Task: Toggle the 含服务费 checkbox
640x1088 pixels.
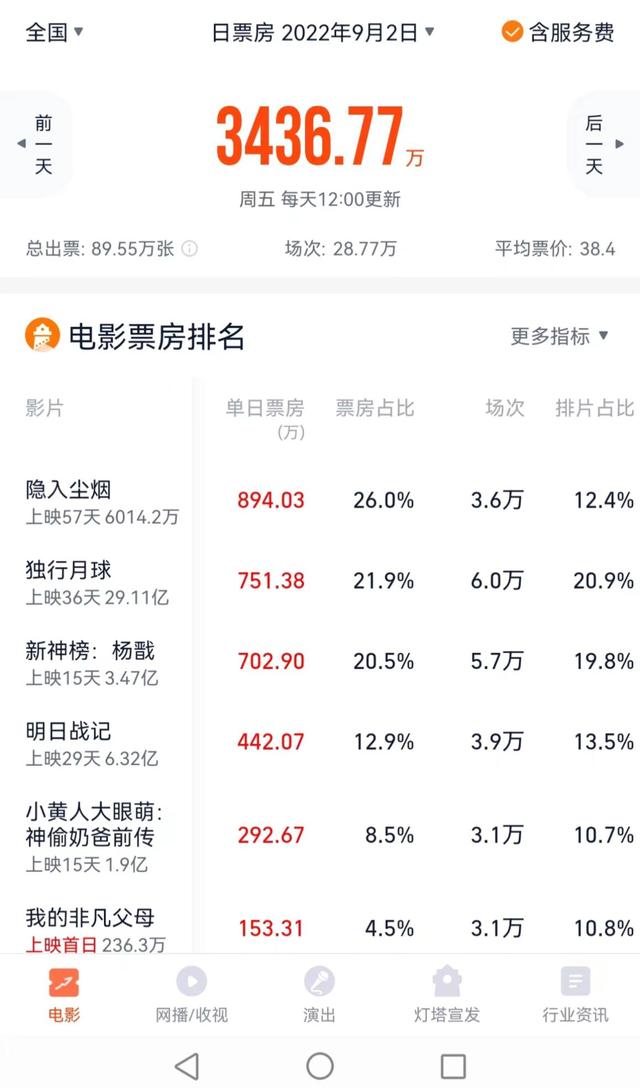Action: [x=557, y=32]
